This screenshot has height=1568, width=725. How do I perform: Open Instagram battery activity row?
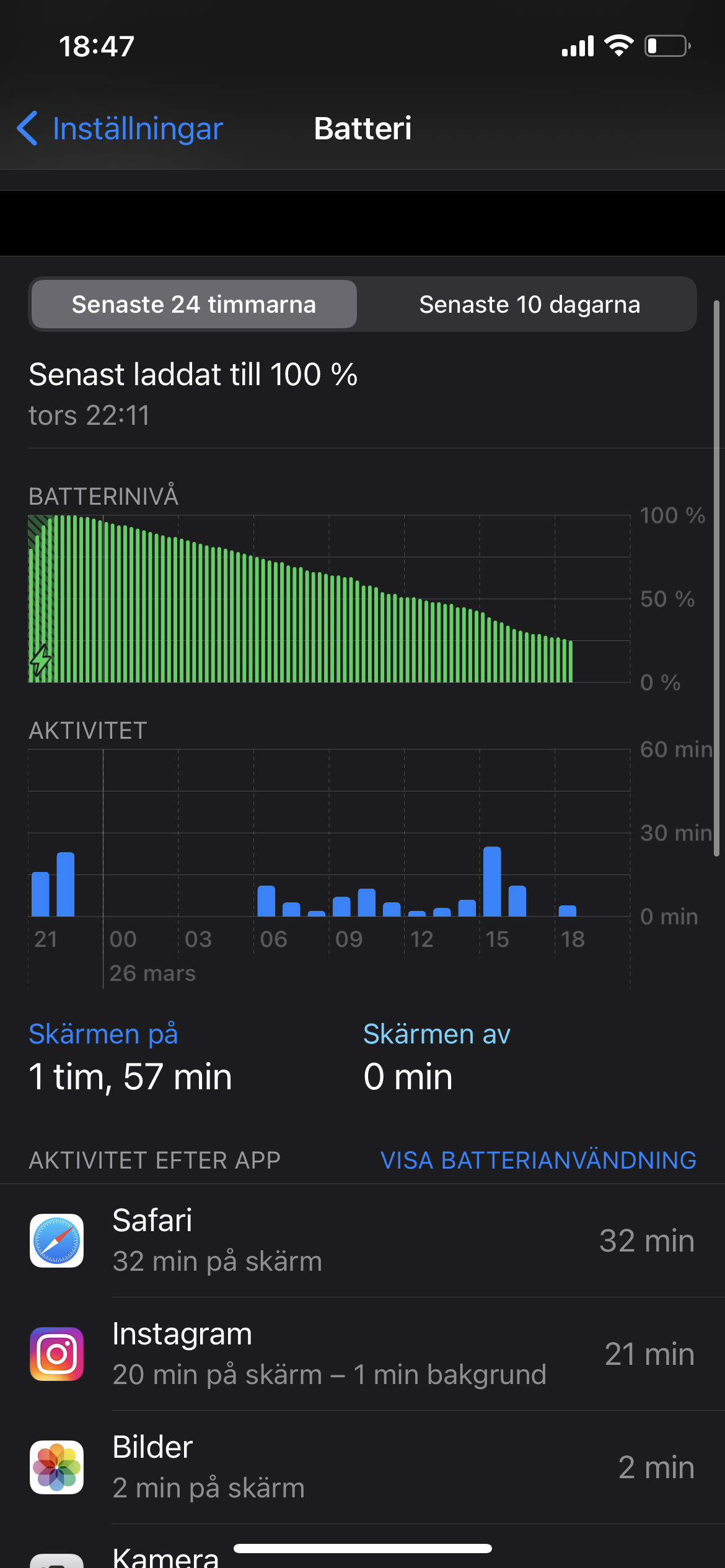click(x=362, y=1354)
